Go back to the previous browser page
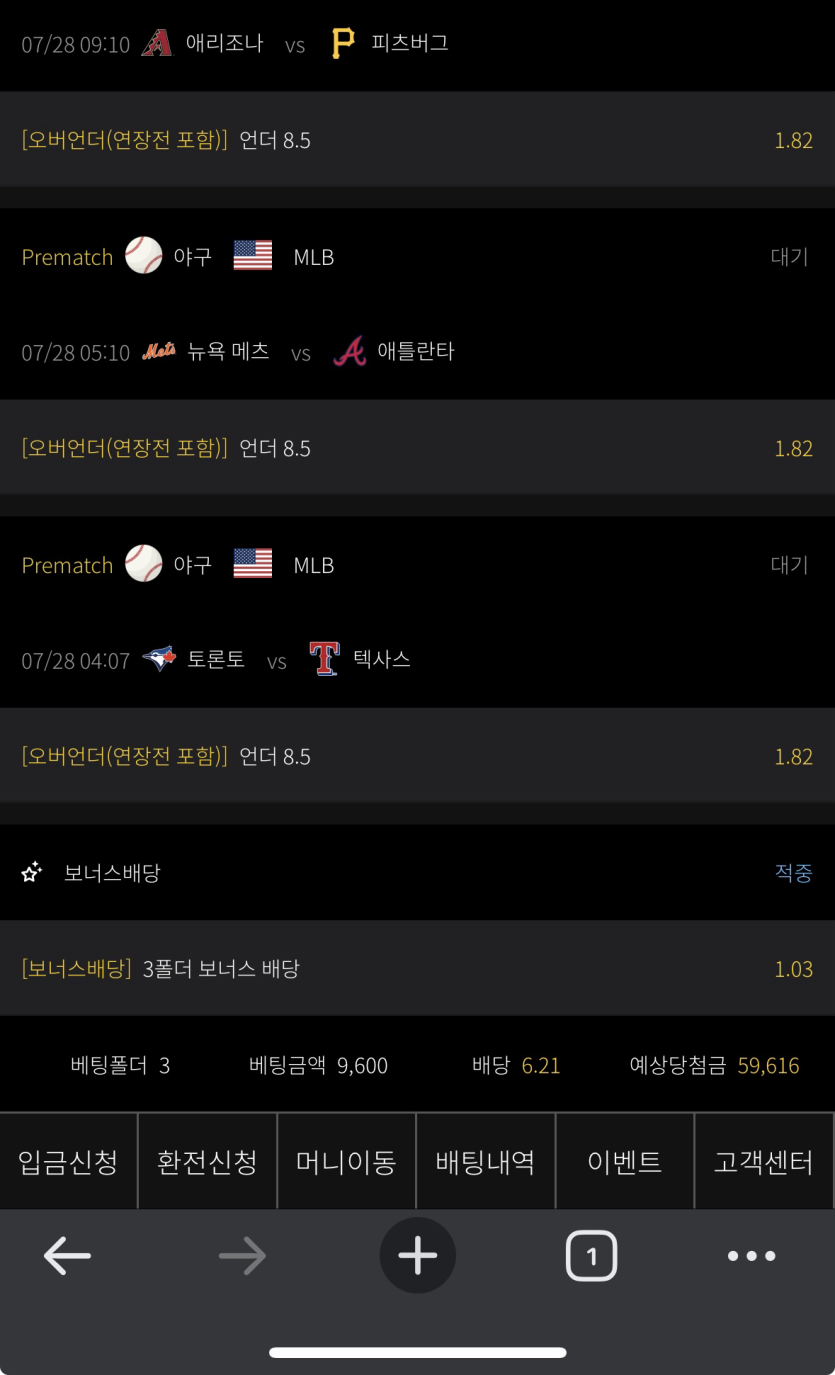 [x=68, y=1256]
